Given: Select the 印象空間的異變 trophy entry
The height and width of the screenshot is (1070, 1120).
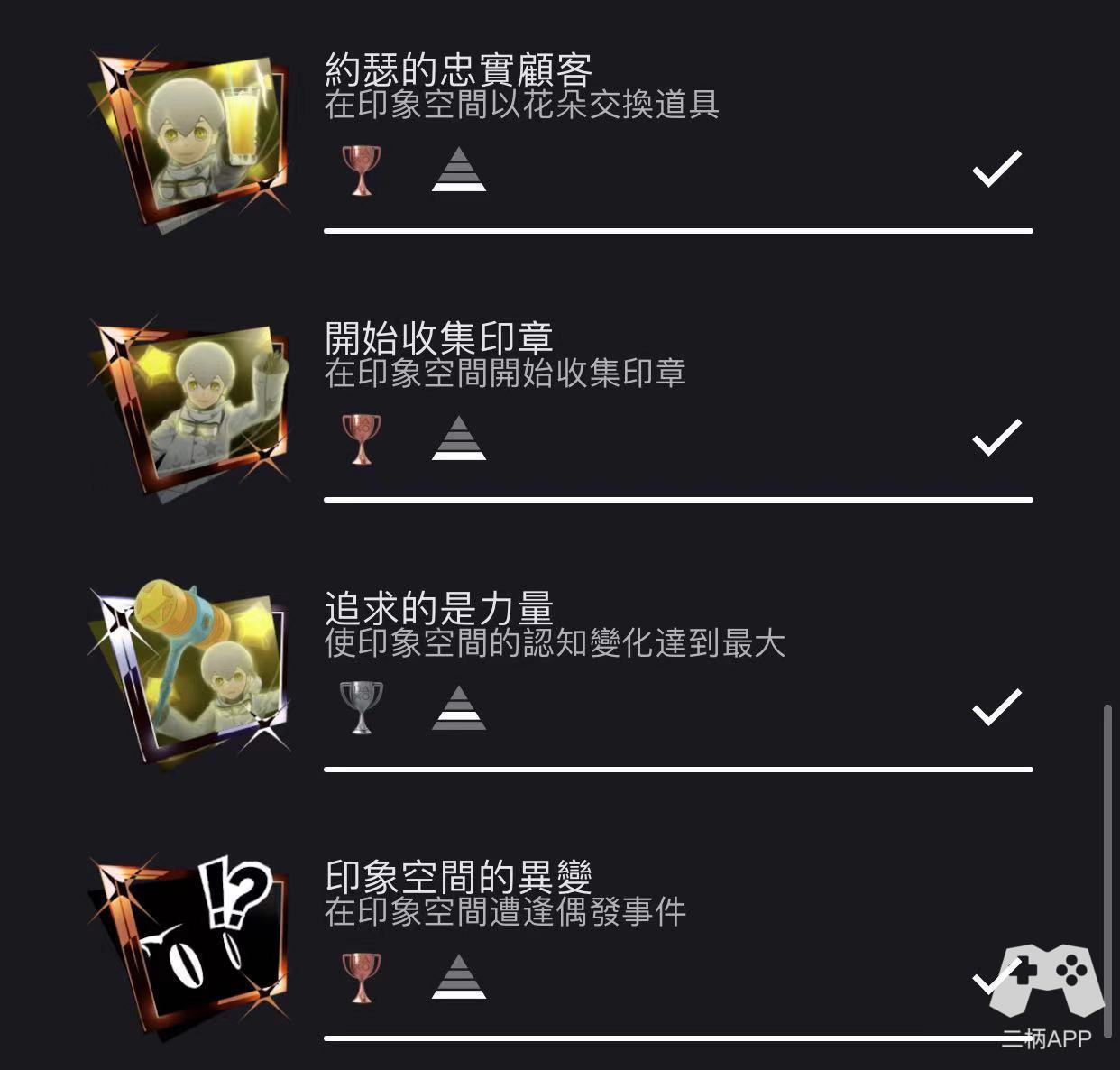Looking at the screenshot, I should point(458,878).
